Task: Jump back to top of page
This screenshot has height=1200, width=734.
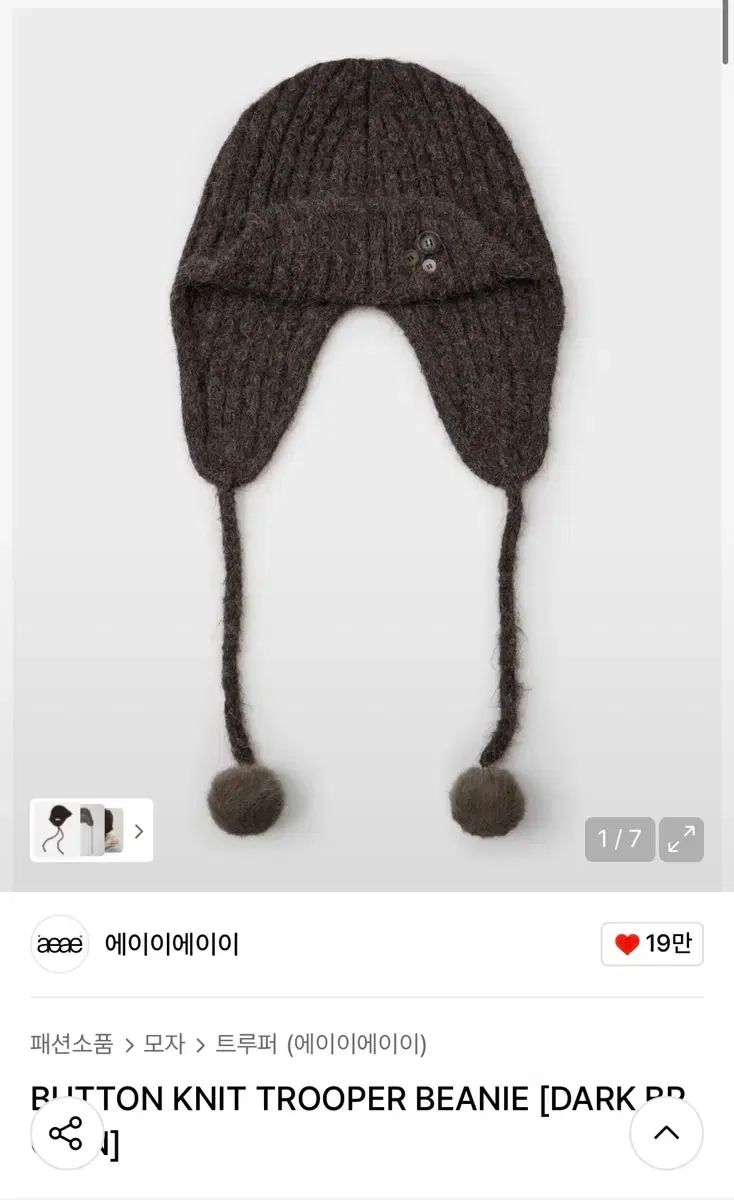Action: pos(666,1133)
